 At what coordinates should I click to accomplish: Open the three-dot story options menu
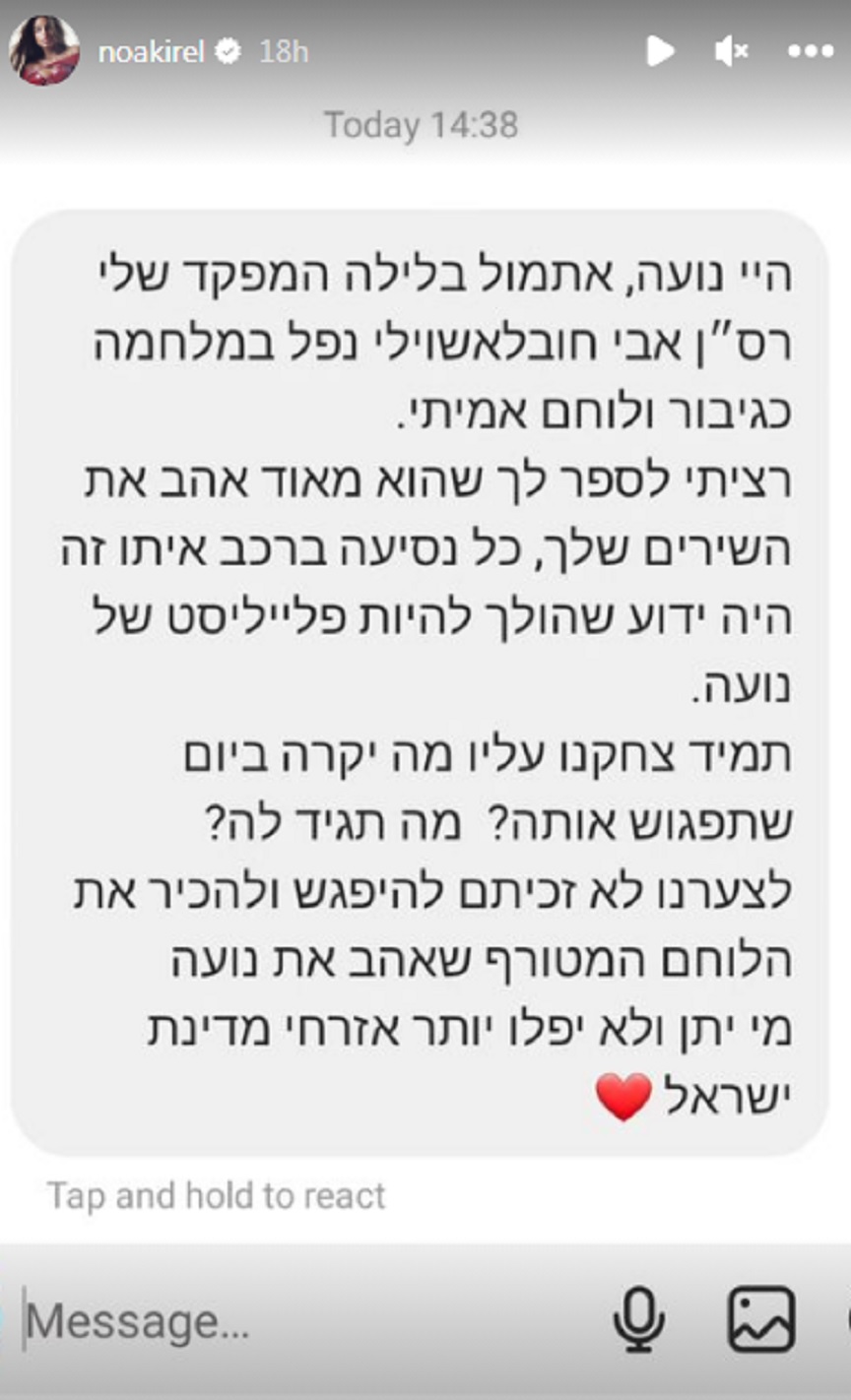tap(811, 51)
